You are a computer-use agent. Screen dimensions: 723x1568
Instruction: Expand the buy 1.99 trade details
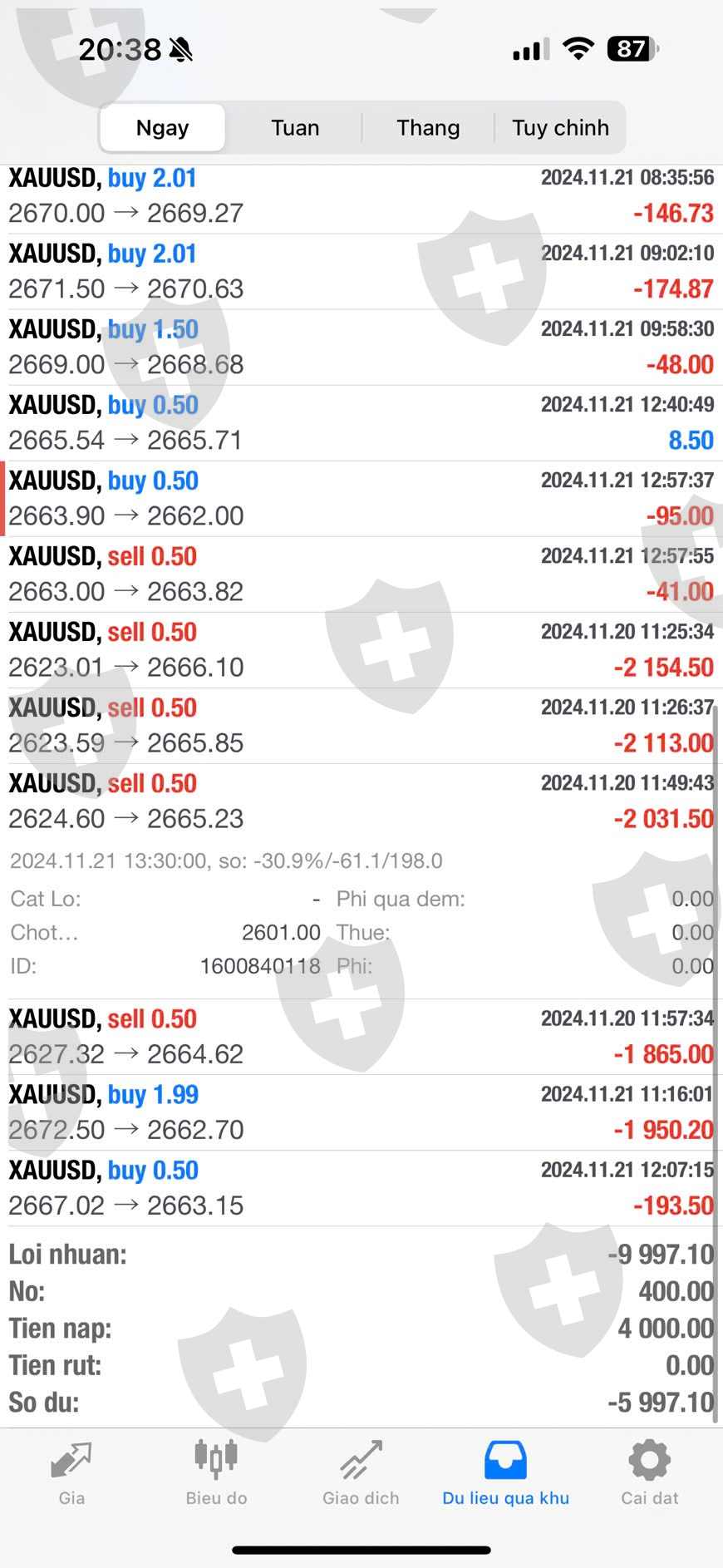(x=361, y=1112)
